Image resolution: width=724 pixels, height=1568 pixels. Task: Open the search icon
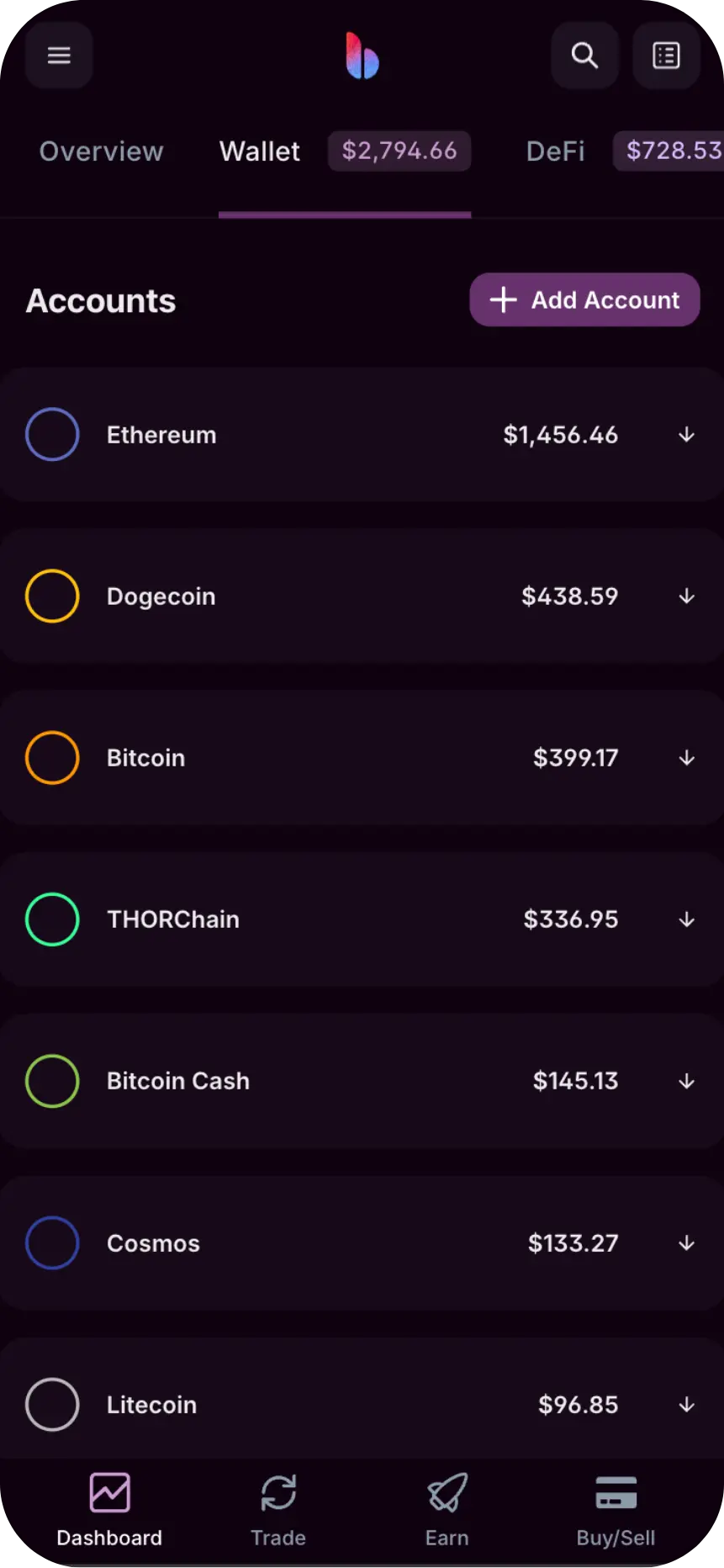point(584,56)
